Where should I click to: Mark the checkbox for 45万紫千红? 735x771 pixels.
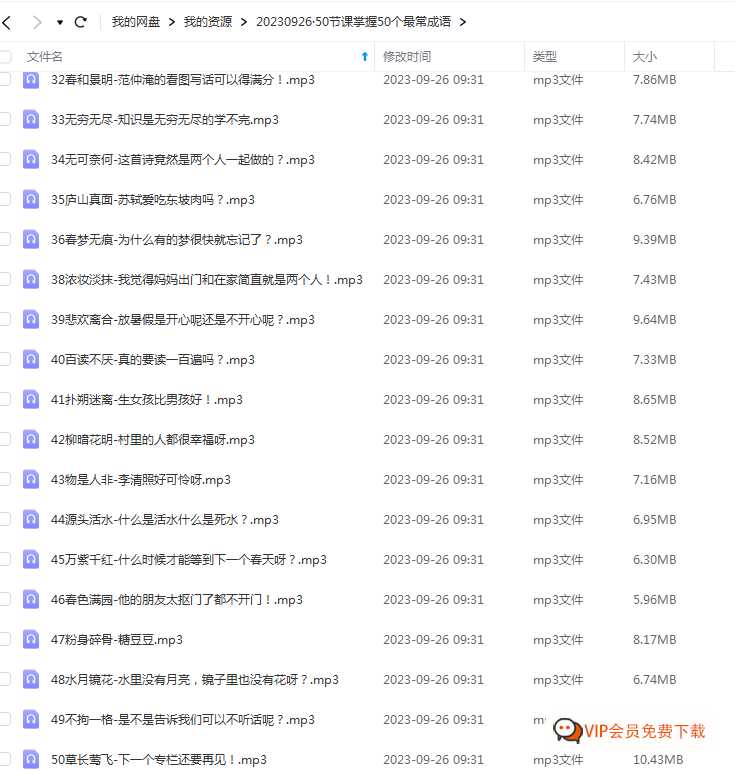5,559
